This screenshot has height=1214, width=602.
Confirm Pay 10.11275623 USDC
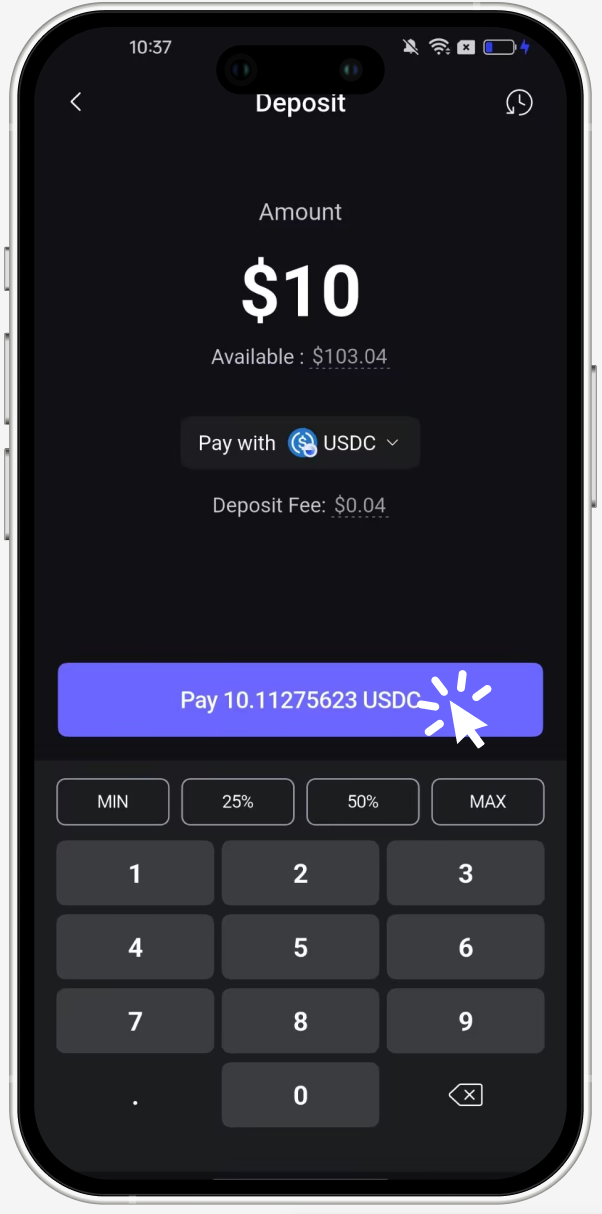click(x=300, y=700)
